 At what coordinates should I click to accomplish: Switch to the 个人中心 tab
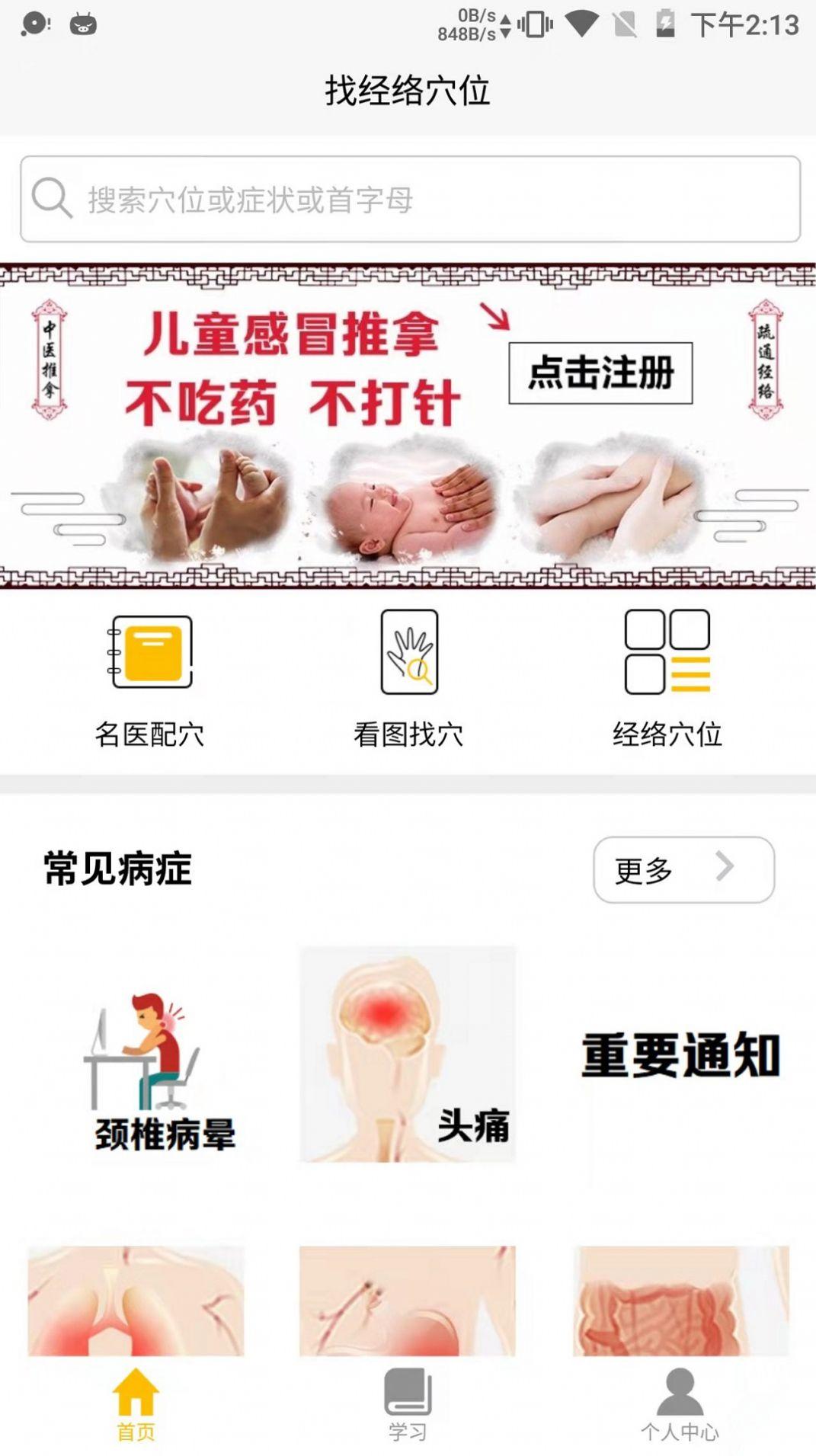pos(680,1404)
